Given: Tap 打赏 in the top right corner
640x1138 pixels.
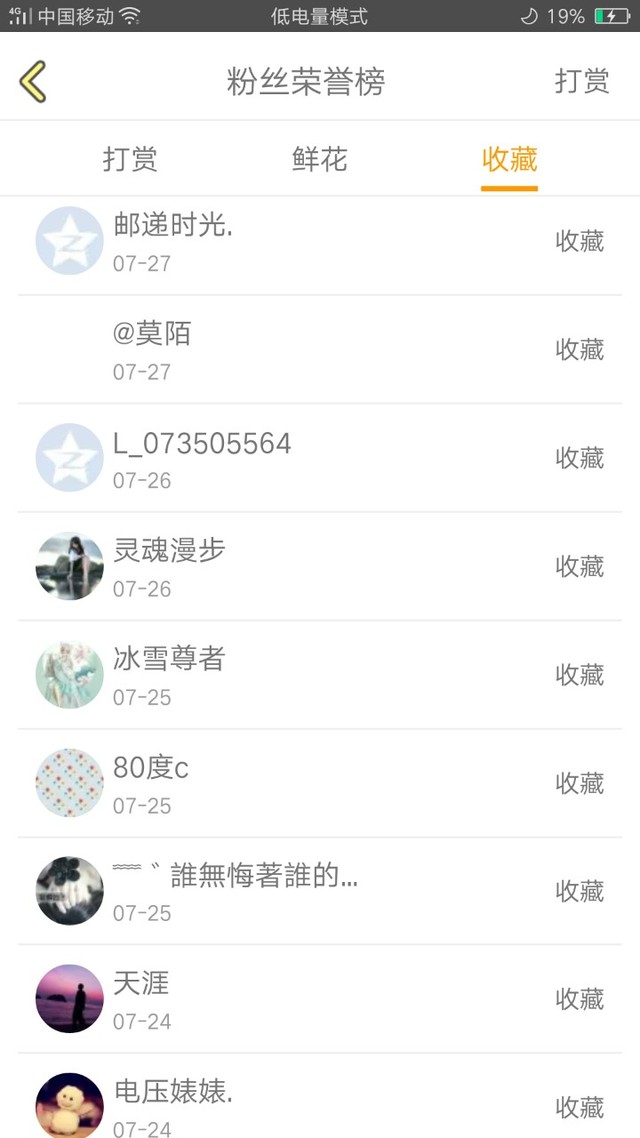Looking at the screenshot, I should click(x=581, y=81).
